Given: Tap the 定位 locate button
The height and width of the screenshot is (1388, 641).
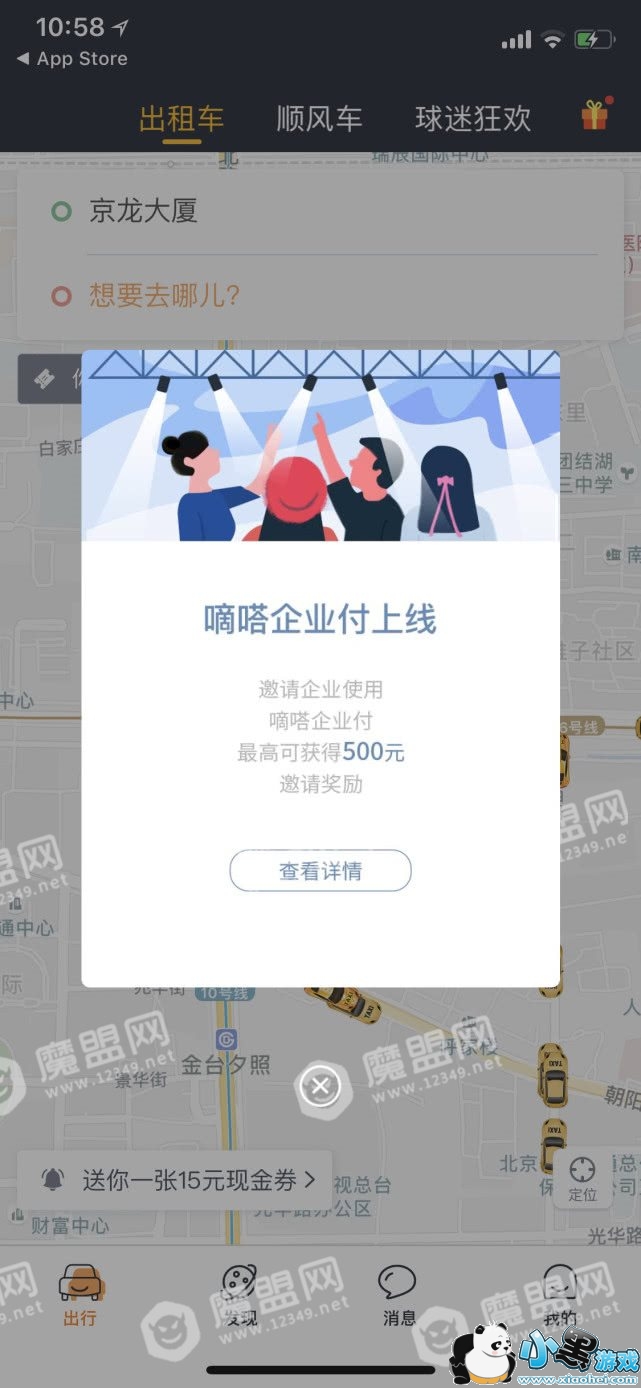Looking at the screenshot, I should click(x=582, y=1178).
